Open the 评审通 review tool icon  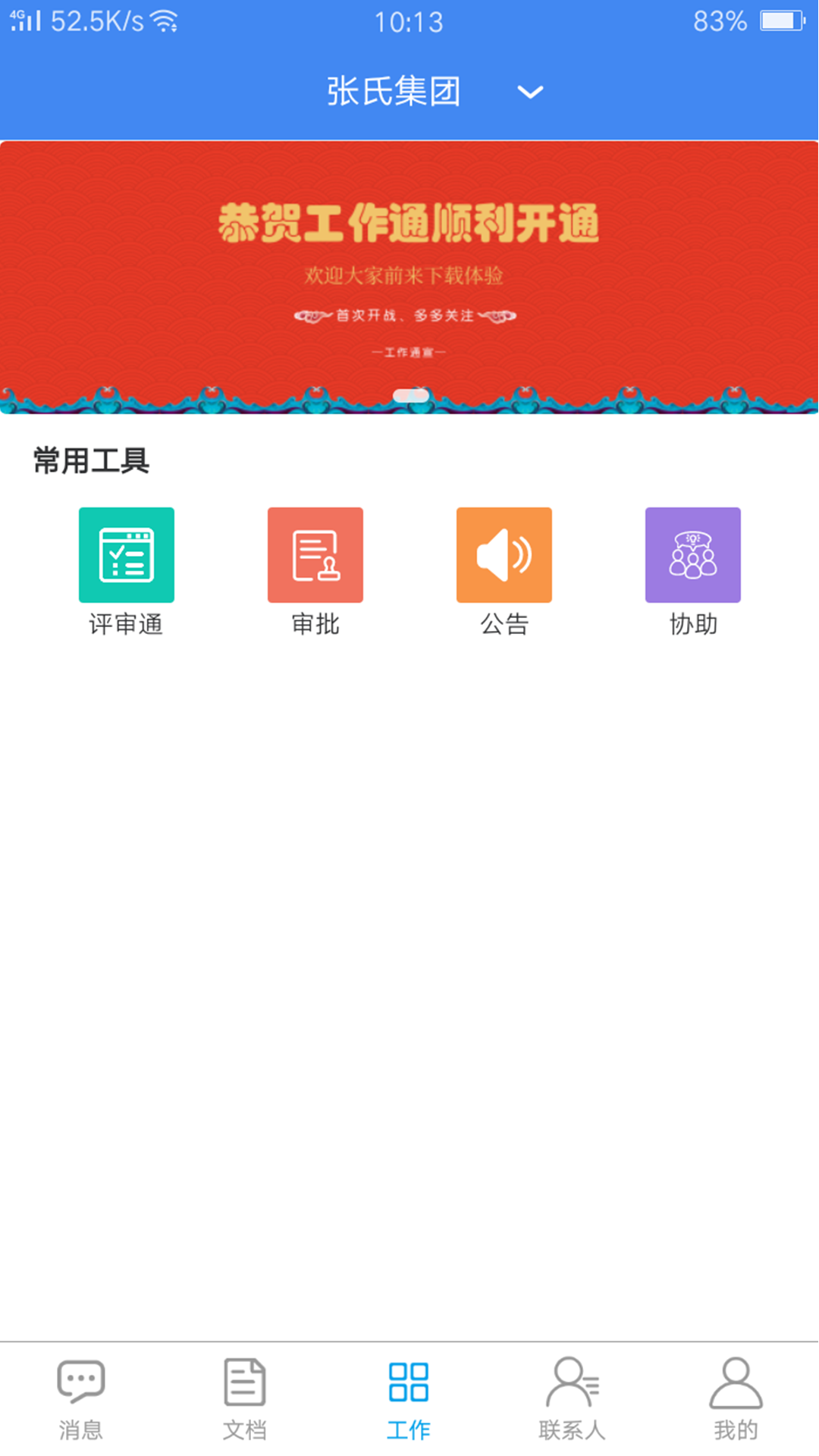click(126, 554)
